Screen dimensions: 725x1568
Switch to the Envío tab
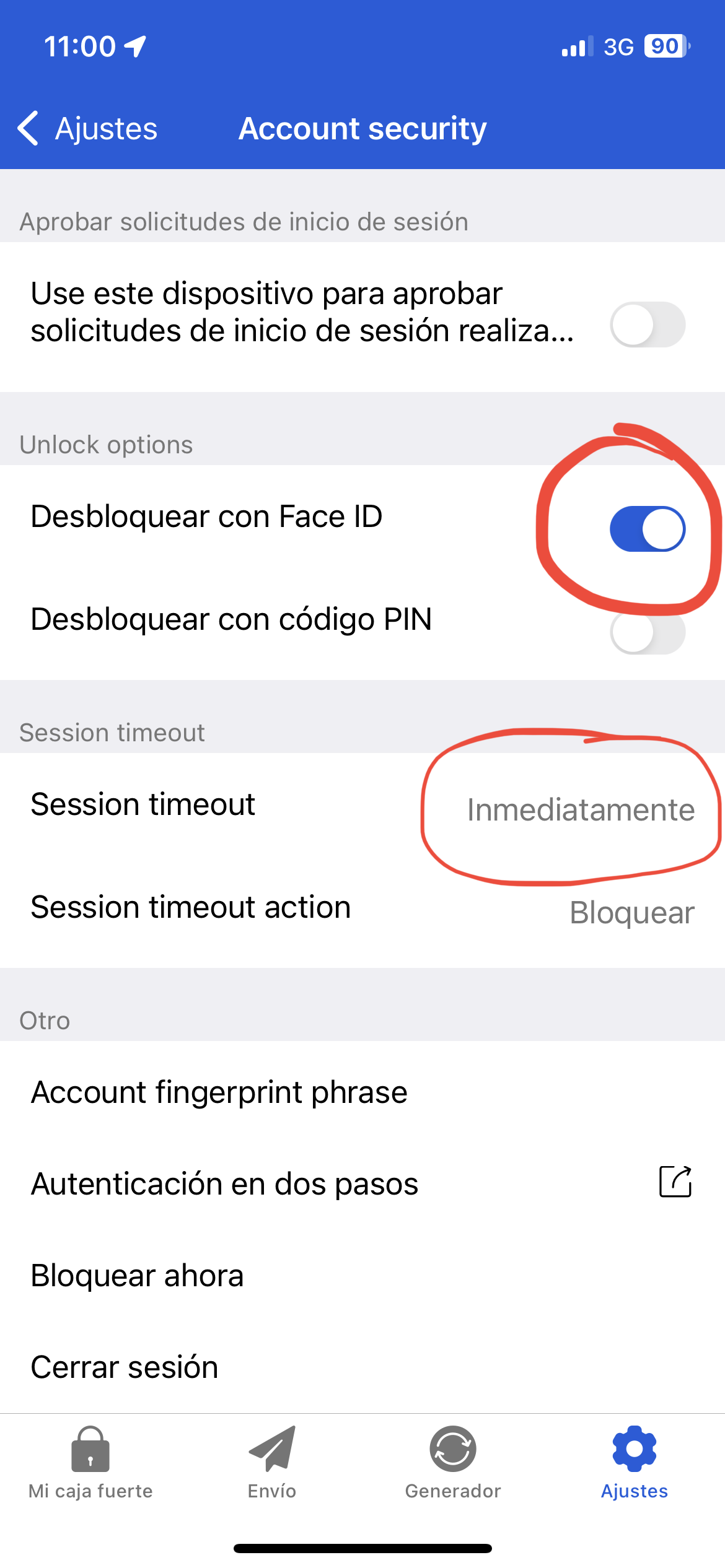272,1463
